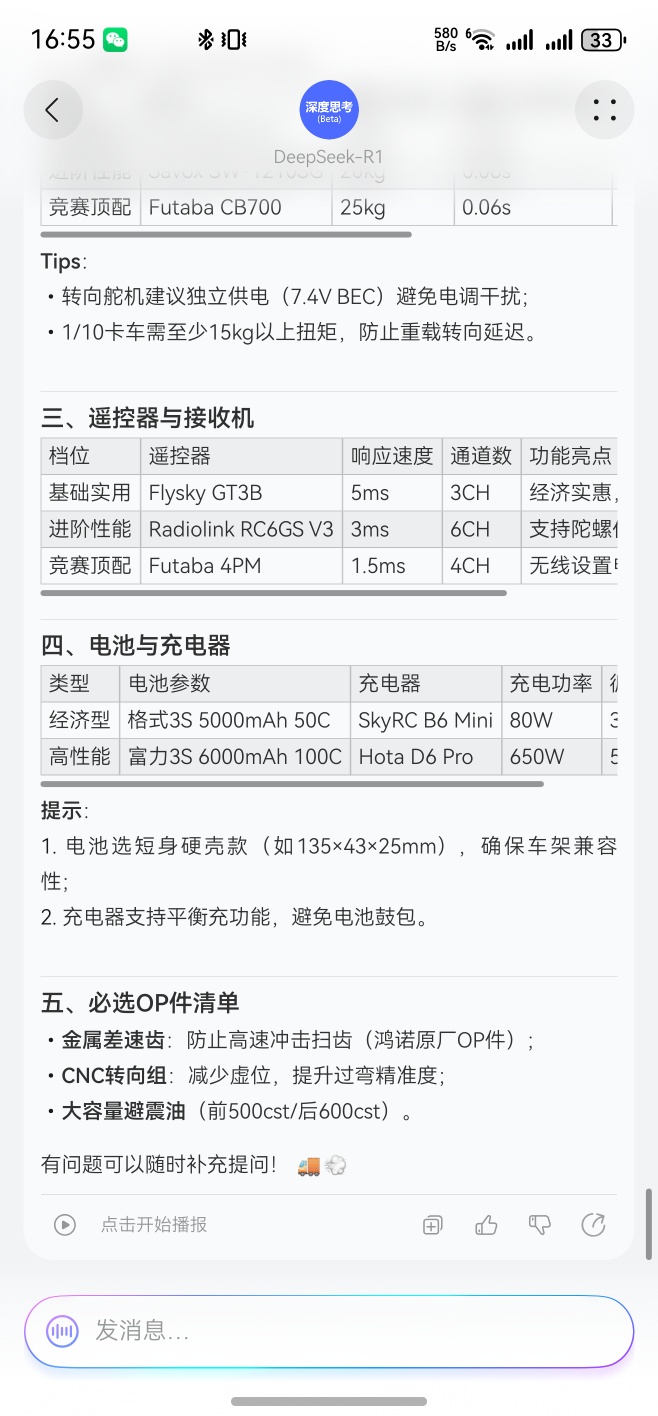This screenshot has width=658, height=1416.
Task: Open the four-dot menu at top right
Action: point(604,110)
